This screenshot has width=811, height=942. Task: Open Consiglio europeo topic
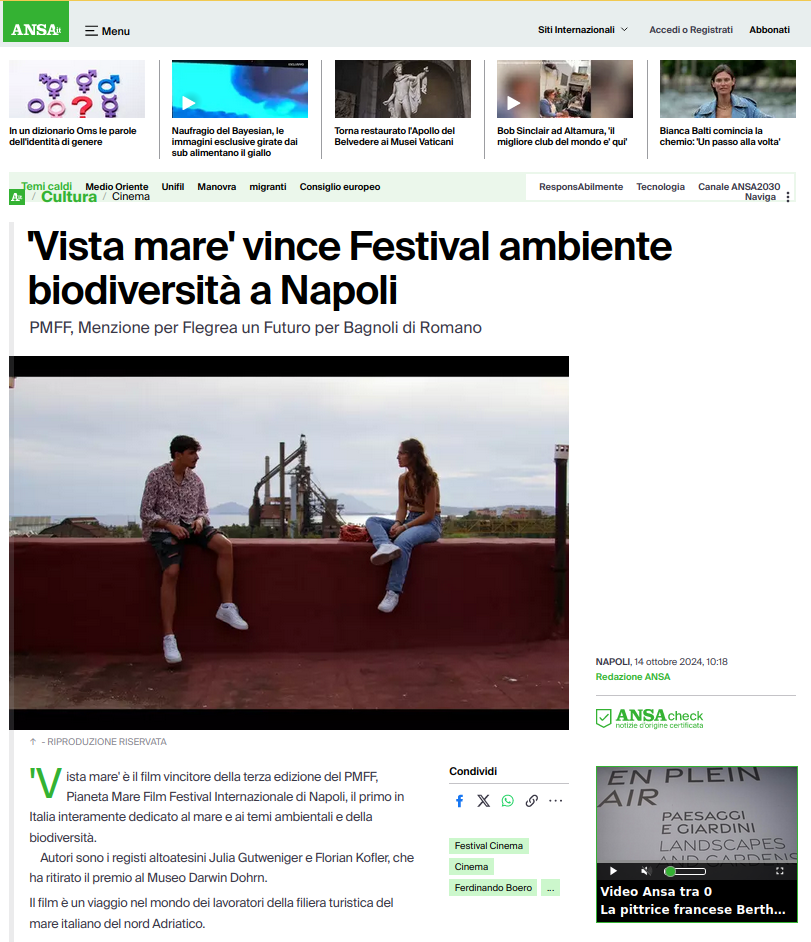[x=339, y=187]
